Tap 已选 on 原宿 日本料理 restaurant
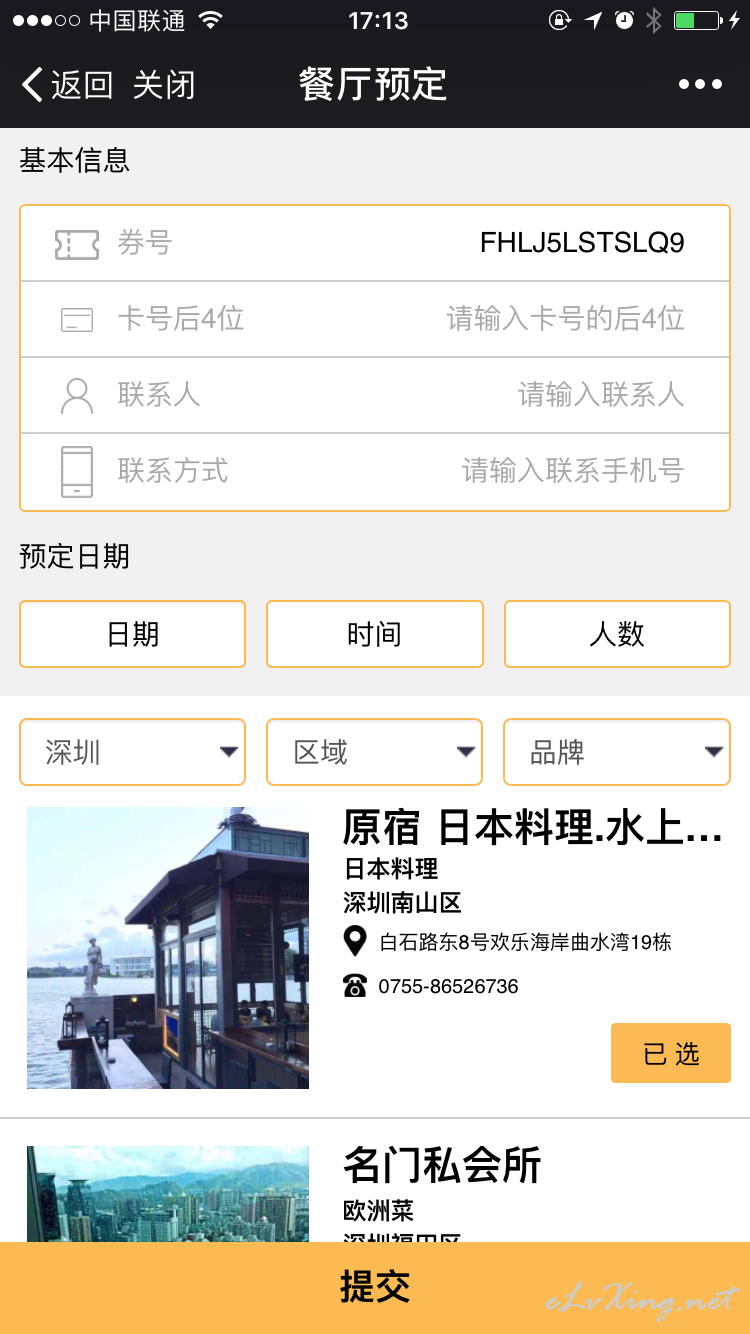The image size is (750, 1334). (x=671, y=1053)
